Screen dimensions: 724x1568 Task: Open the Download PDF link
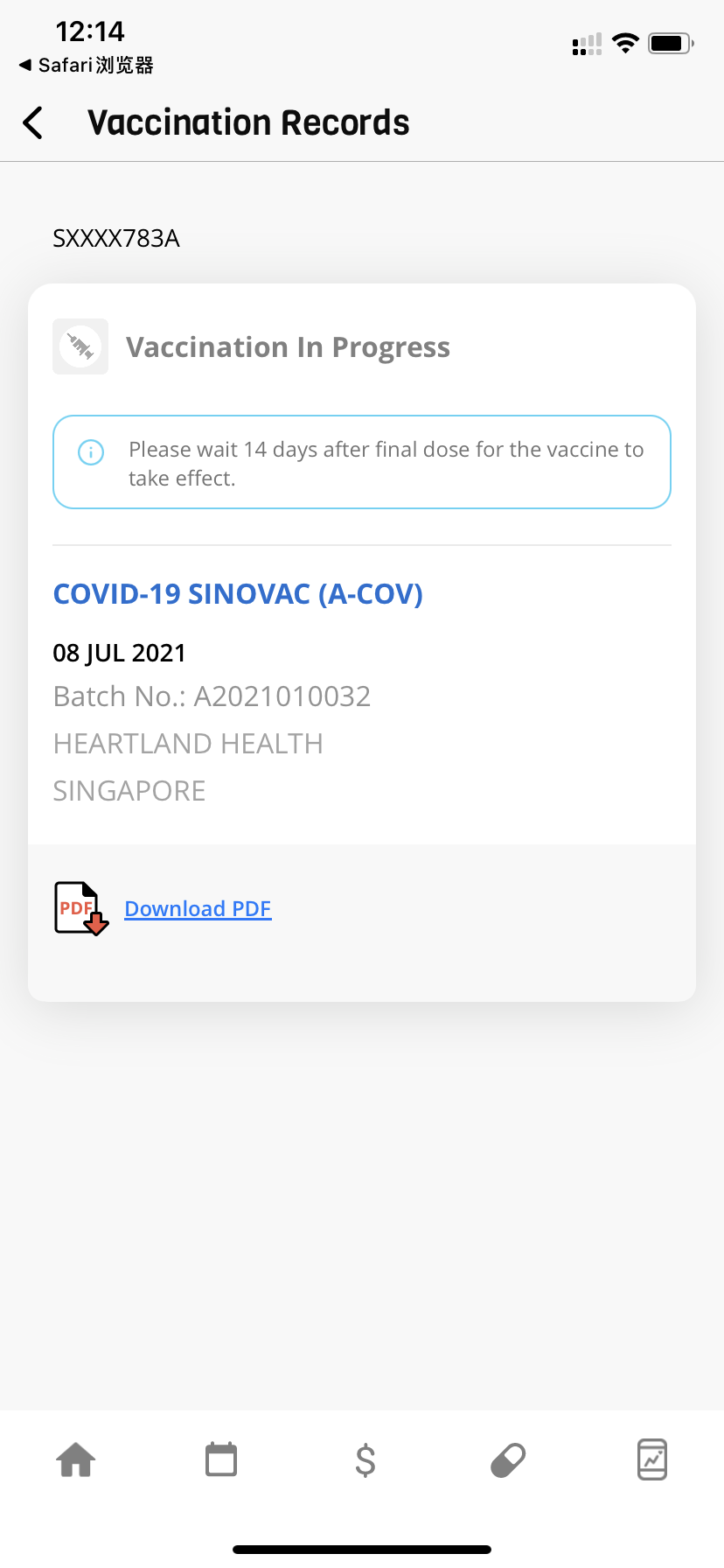[x=198, y=909]
